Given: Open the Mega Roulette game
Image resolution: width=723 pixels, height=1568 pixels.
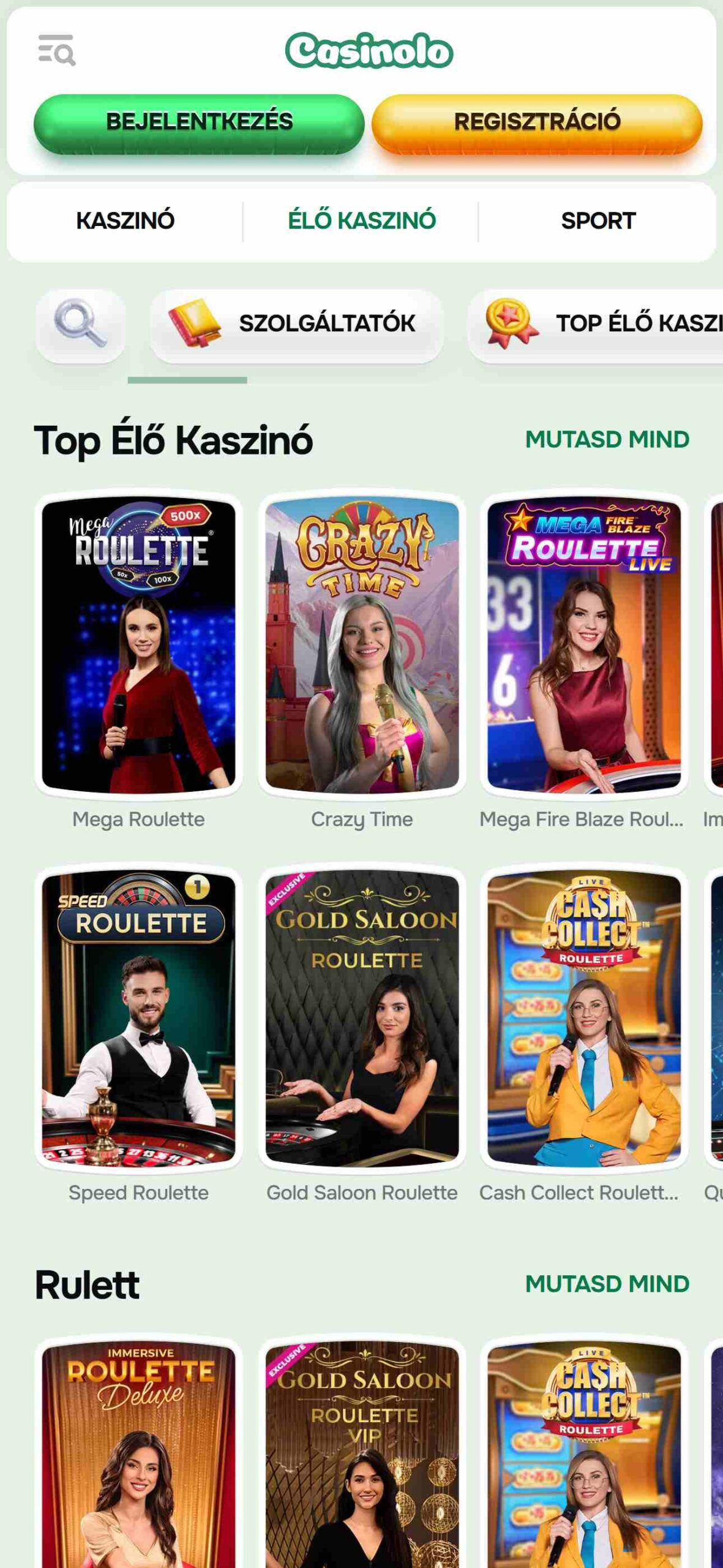Looking at the screenshot, I should point(138,645).
